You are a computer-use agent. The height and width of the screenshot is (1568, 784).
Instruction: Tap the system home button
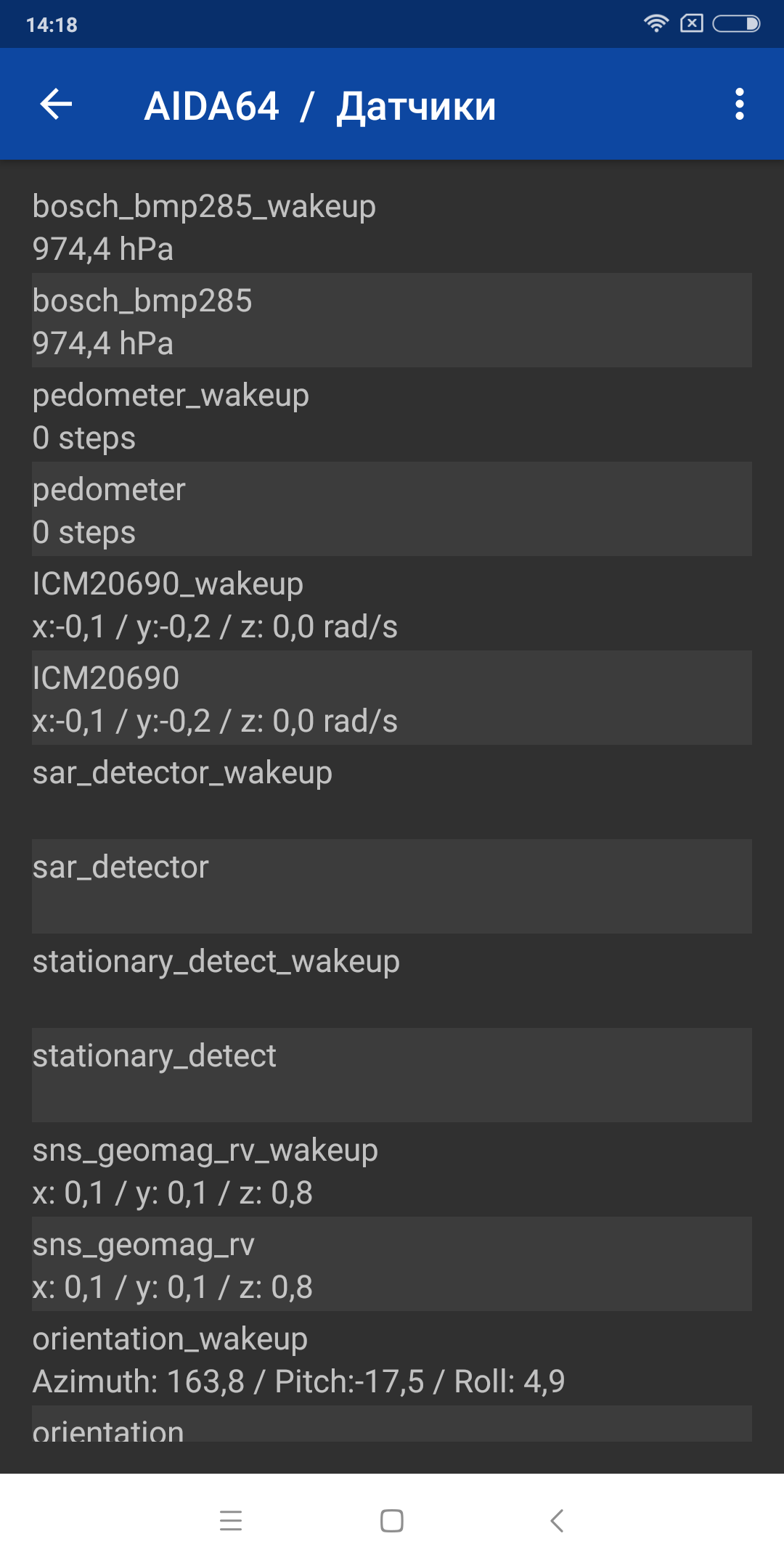pos(392,1520)
